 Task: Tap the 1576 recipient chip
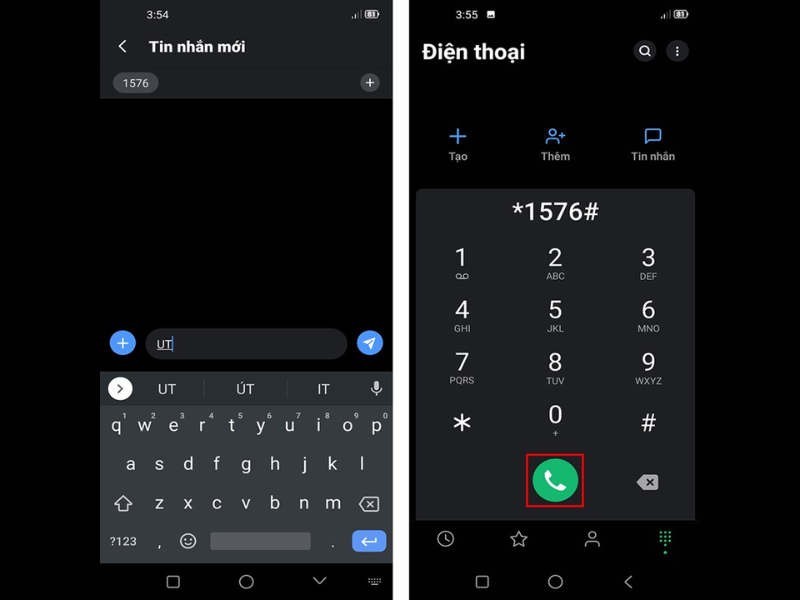pos(136,83)
